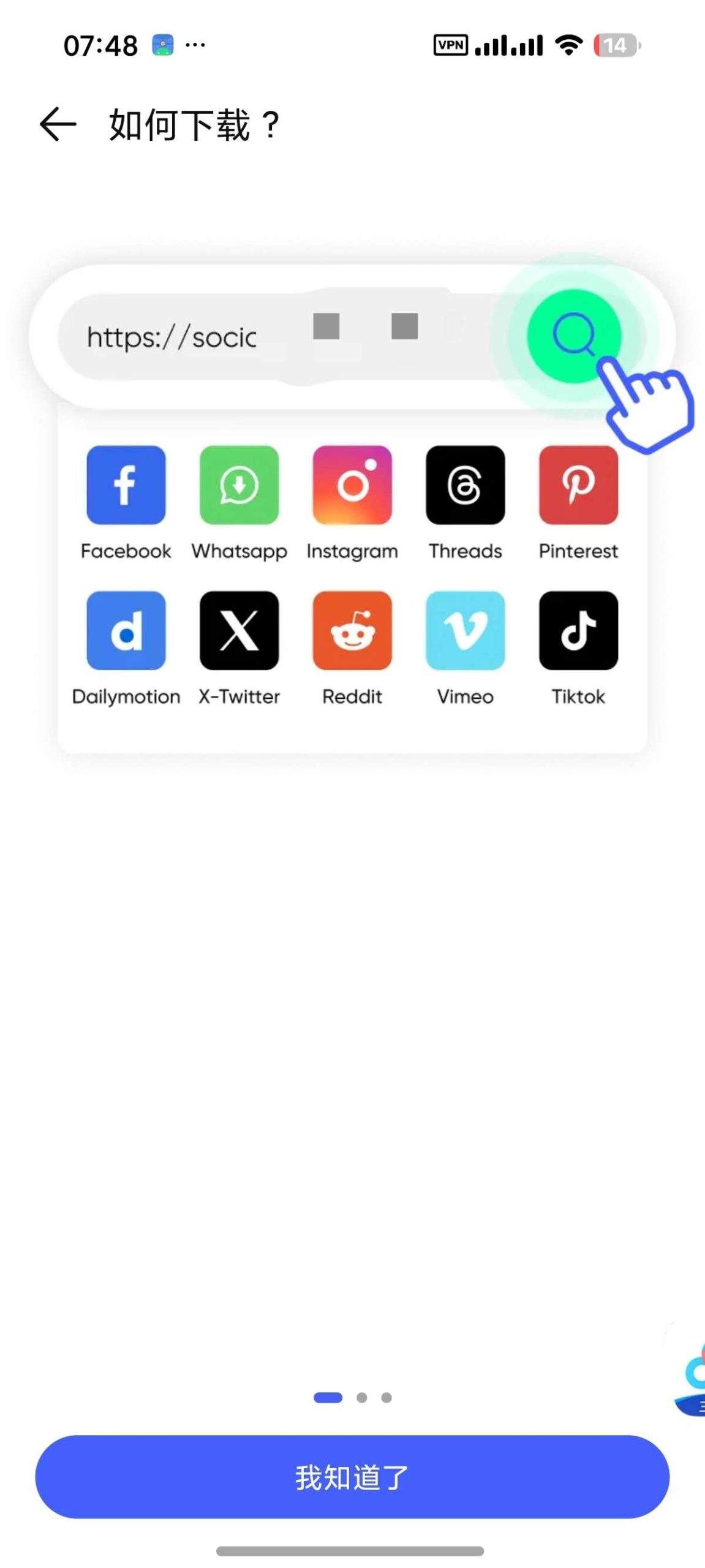Tap the more options ellipsis in status bar
Viewport: 705px width, 1568px height.
195,44
